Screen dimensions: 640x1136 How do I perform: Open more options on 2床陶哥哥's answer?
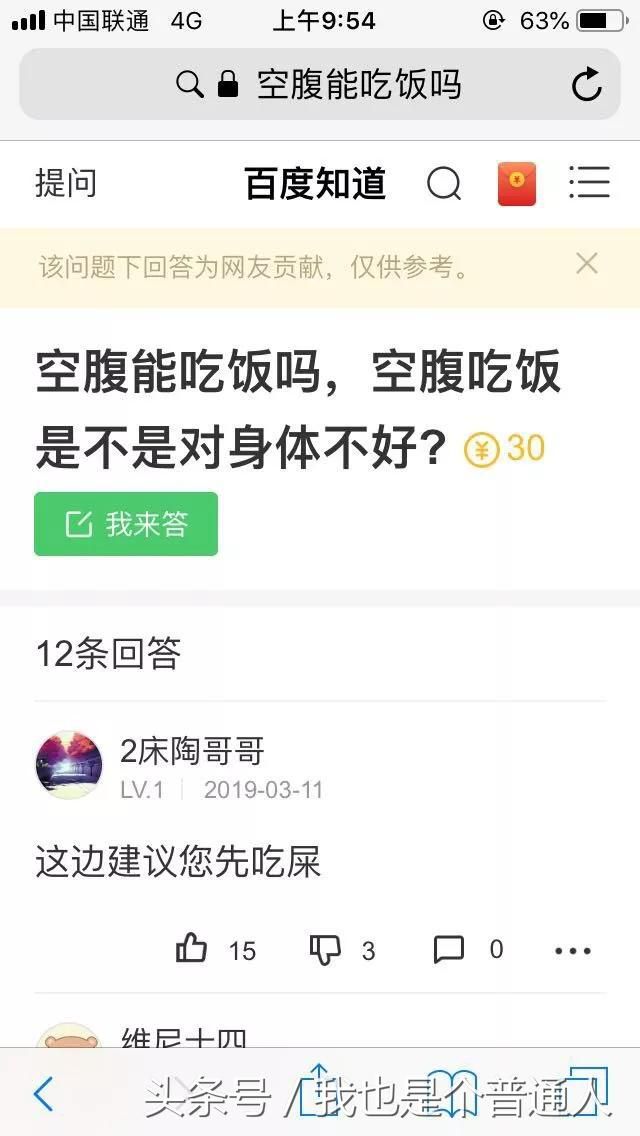click(573, 950)
